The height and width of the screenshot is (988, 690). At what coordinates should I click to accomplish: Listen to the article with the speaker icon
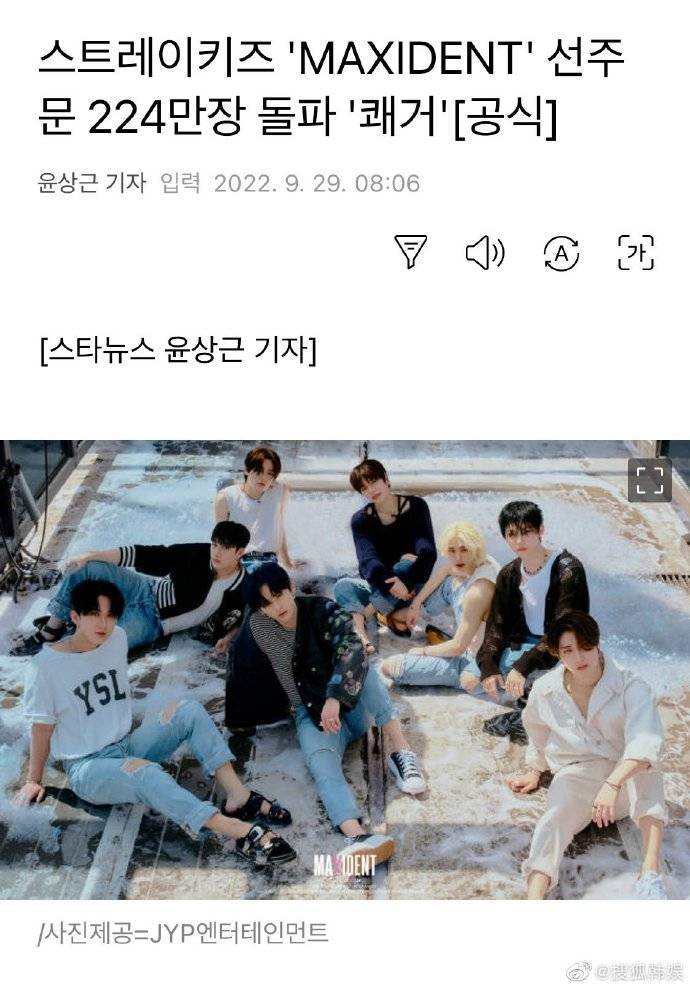click(x=485, y=253)
